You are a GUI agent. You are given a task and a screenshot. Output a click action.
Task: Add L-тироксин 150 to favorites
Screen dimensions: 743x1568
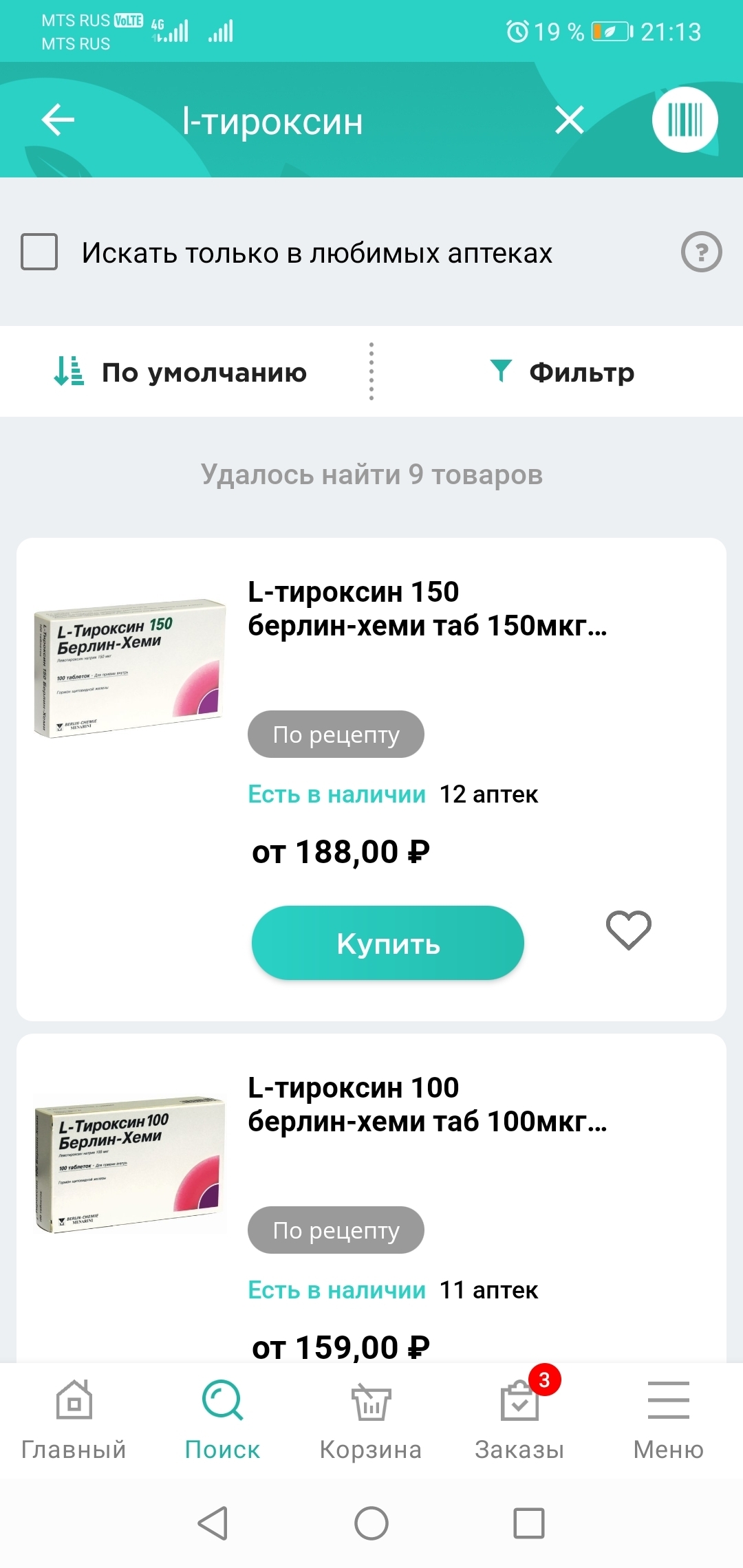tap(628, 930)
